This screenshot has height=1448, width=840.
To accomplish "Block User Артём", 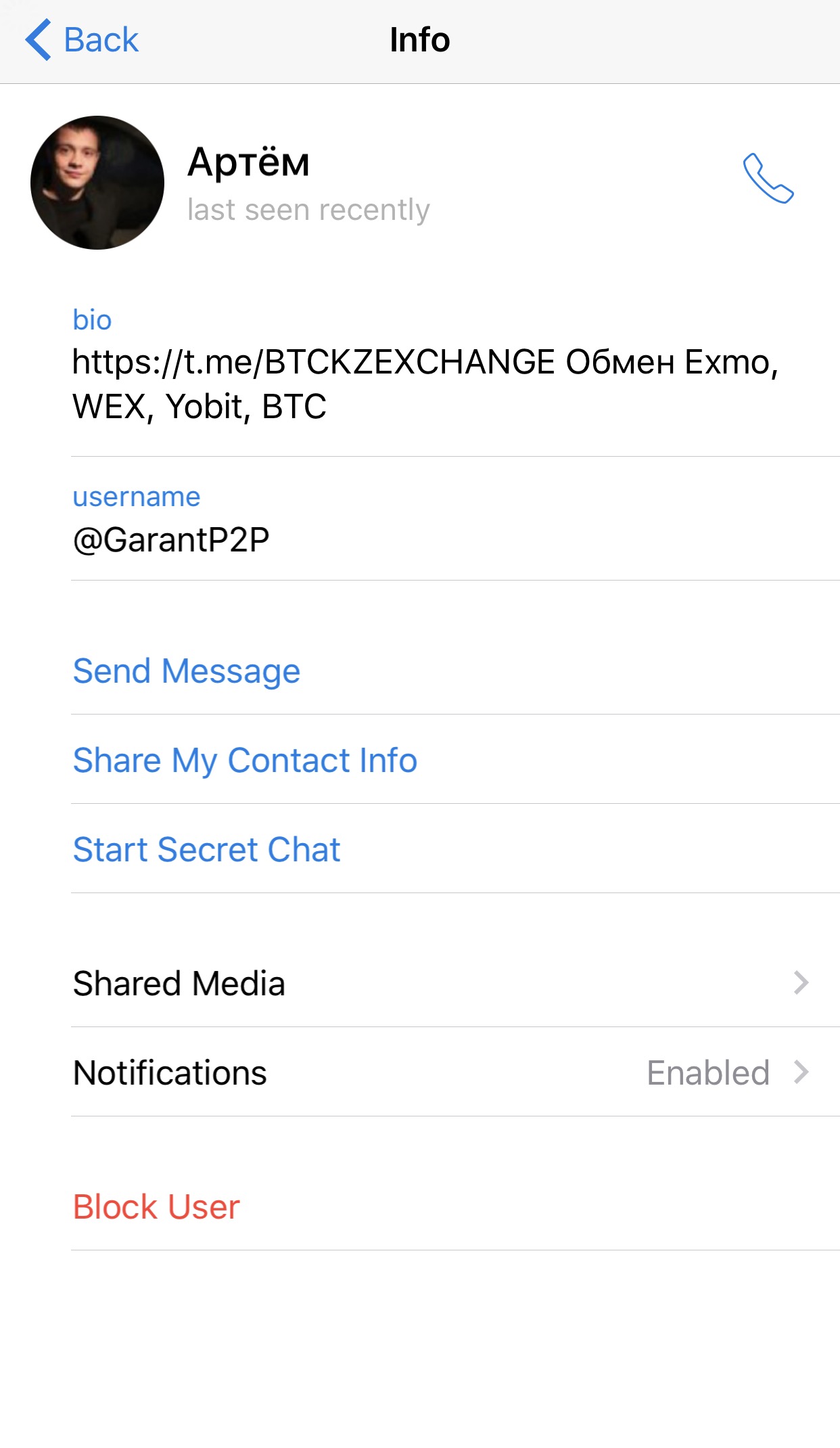I will [455, 1206].
